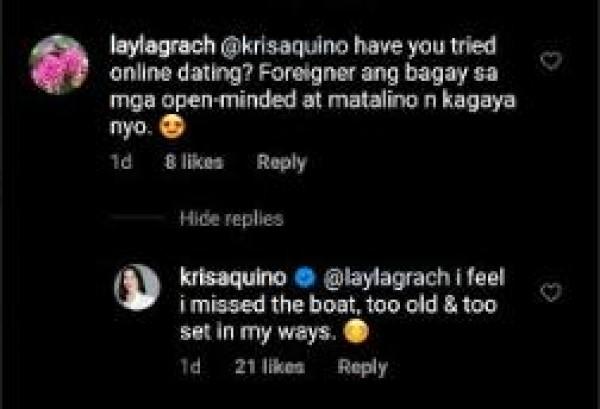Hide replies under laylagrach's comment

(x=232, y=218)
